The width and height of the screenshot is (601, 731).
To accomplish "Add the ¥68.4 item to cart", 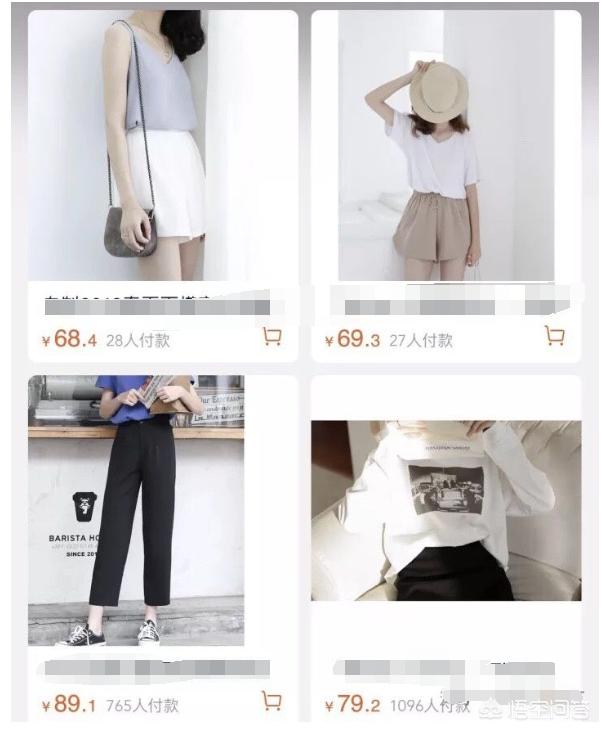I will 272,337.
